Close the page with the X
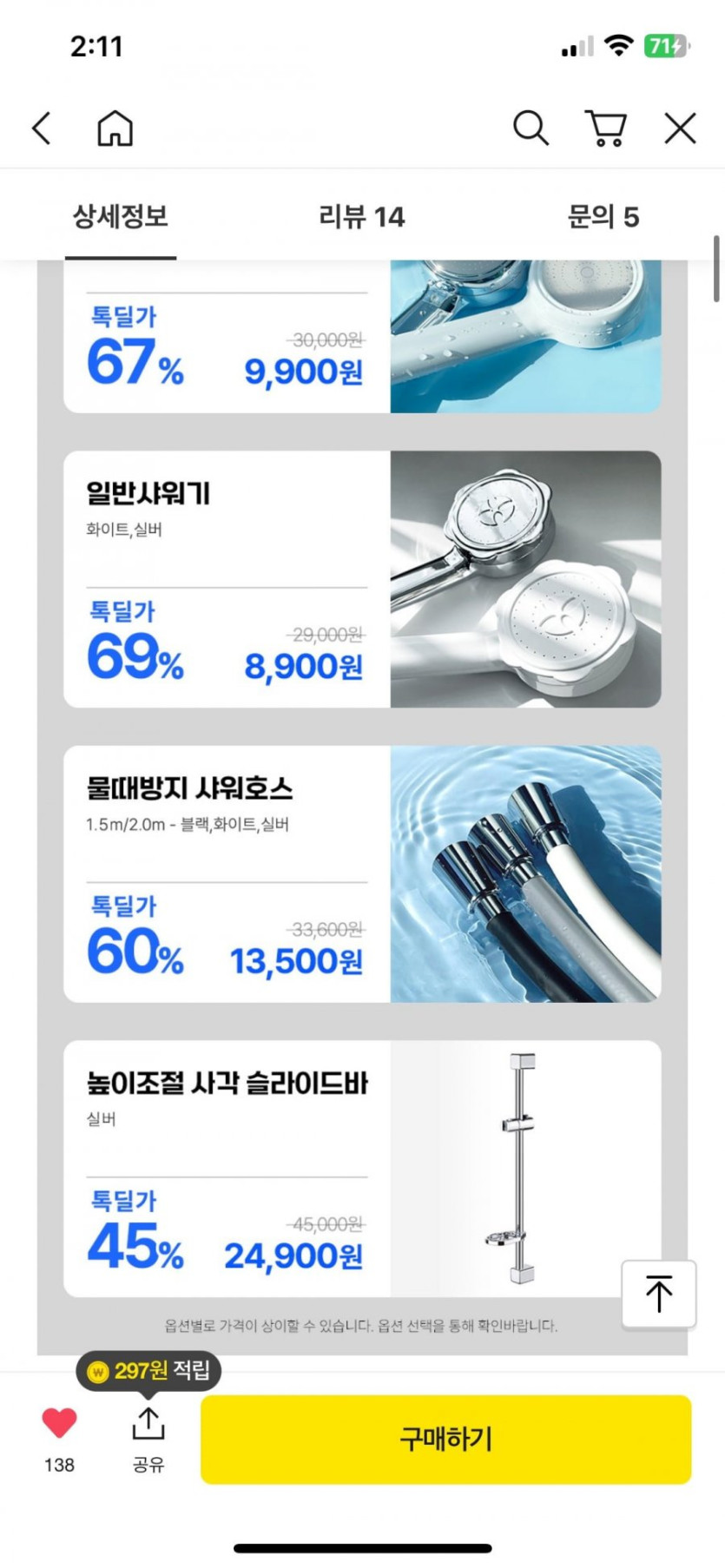 [x=681, y=128]
